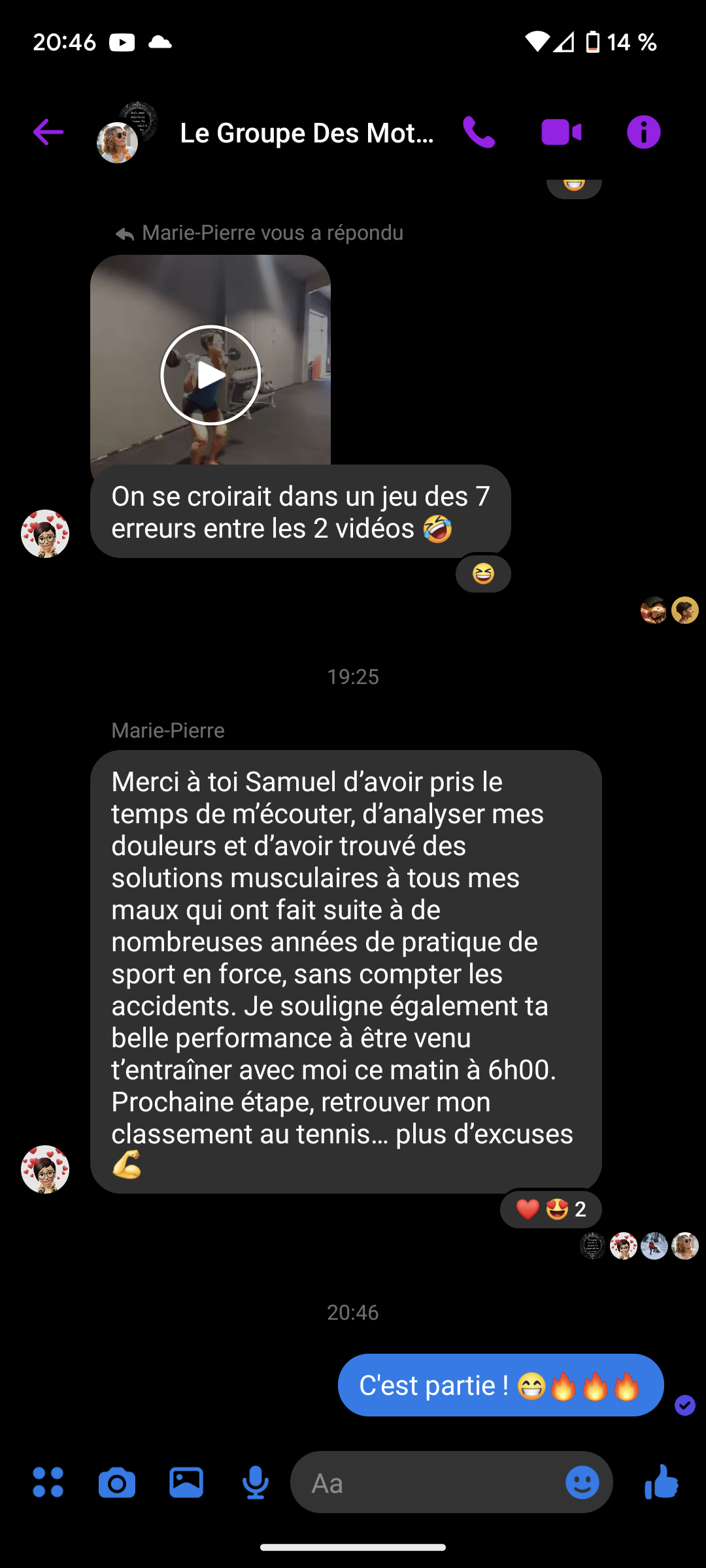Start a video call with the group

[561, 133]
